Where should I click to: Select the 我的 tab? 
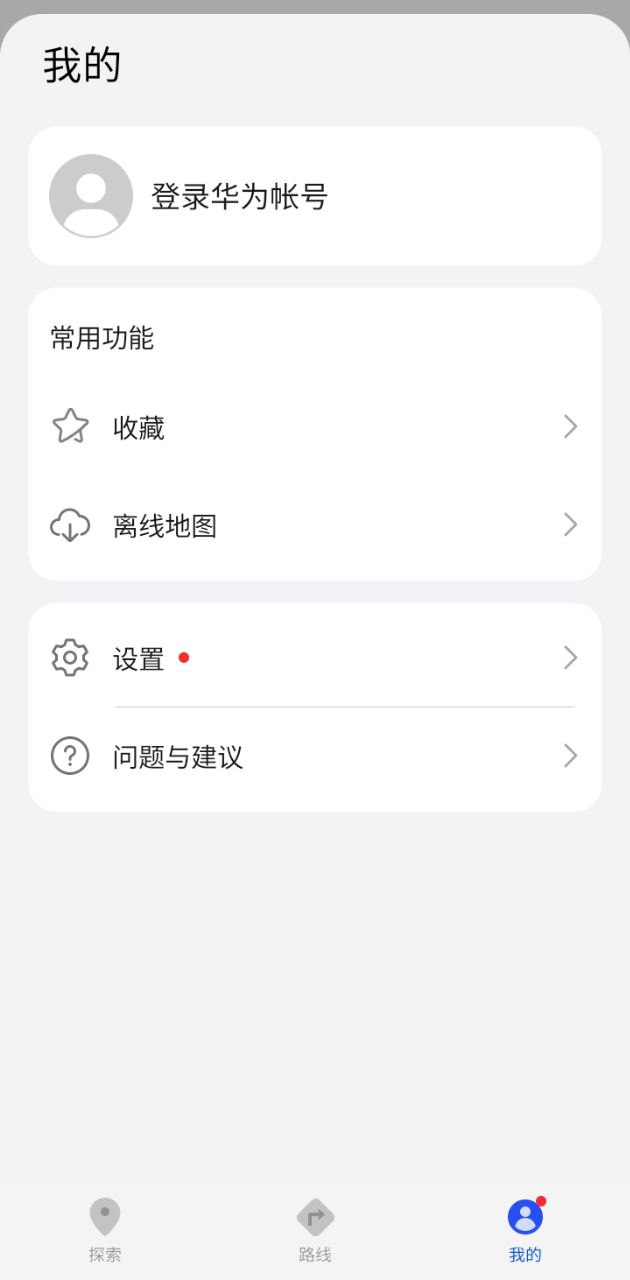[525, 1230]
